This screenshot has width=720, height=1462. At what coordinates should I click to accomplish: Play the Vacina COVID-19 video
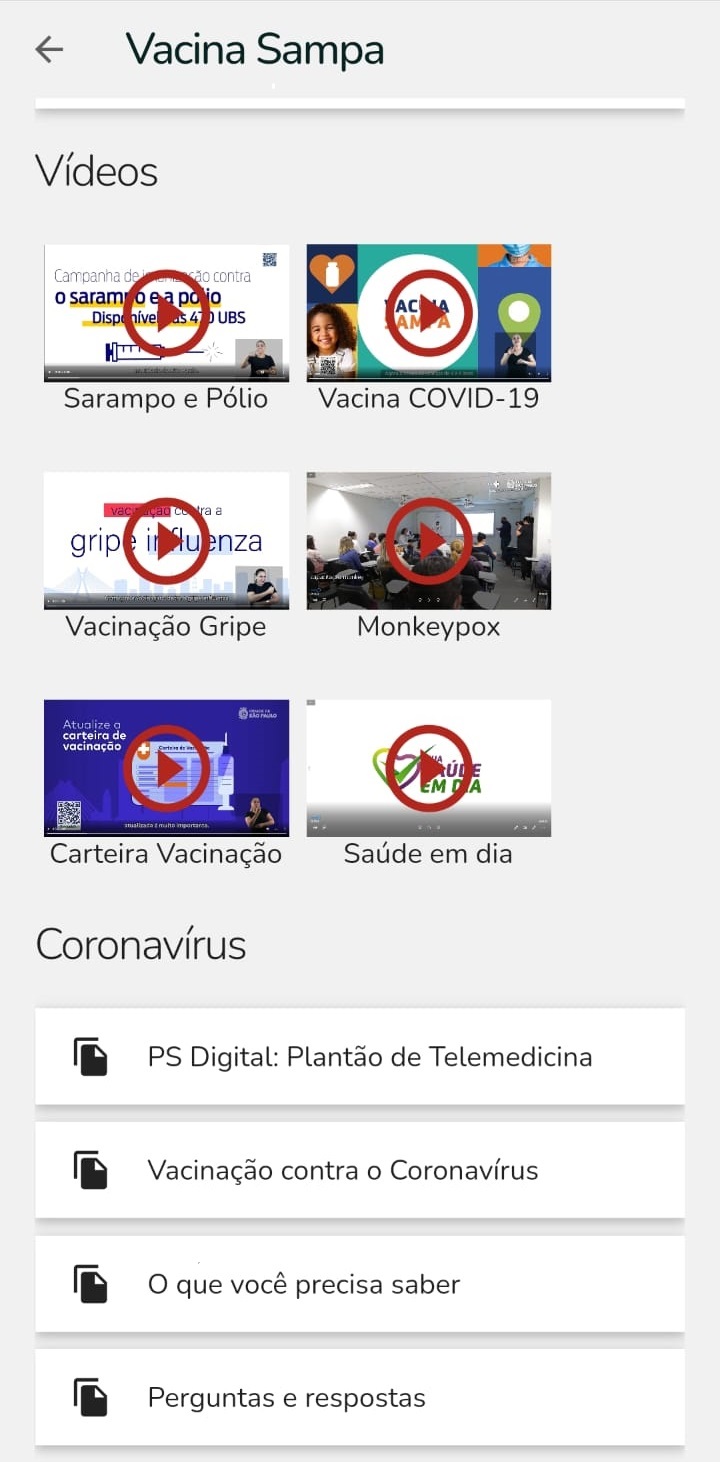(429, 313)
